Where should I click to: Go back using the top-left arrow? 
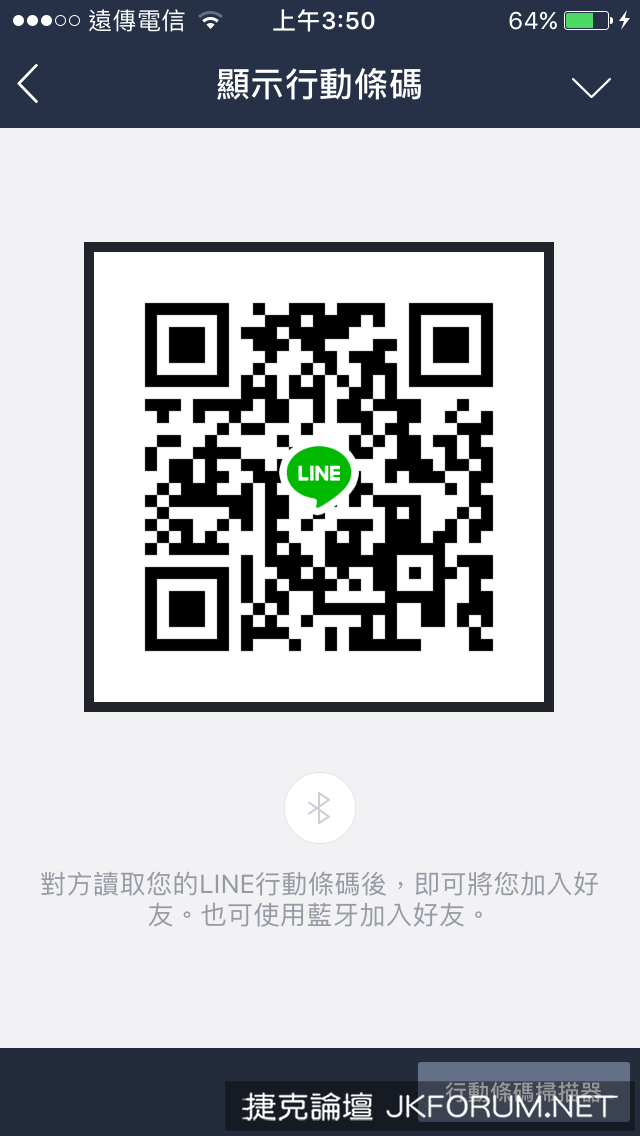(x=28, y=85)
